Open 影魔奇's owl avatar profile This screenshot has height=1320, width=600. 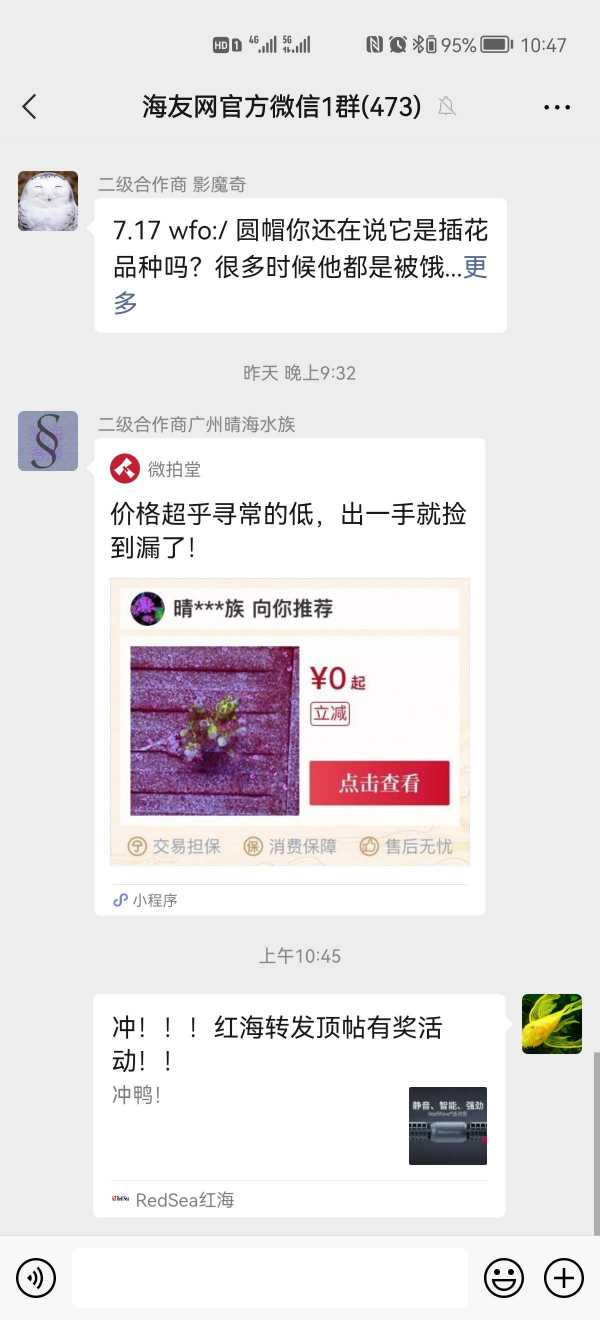(48, 201)
